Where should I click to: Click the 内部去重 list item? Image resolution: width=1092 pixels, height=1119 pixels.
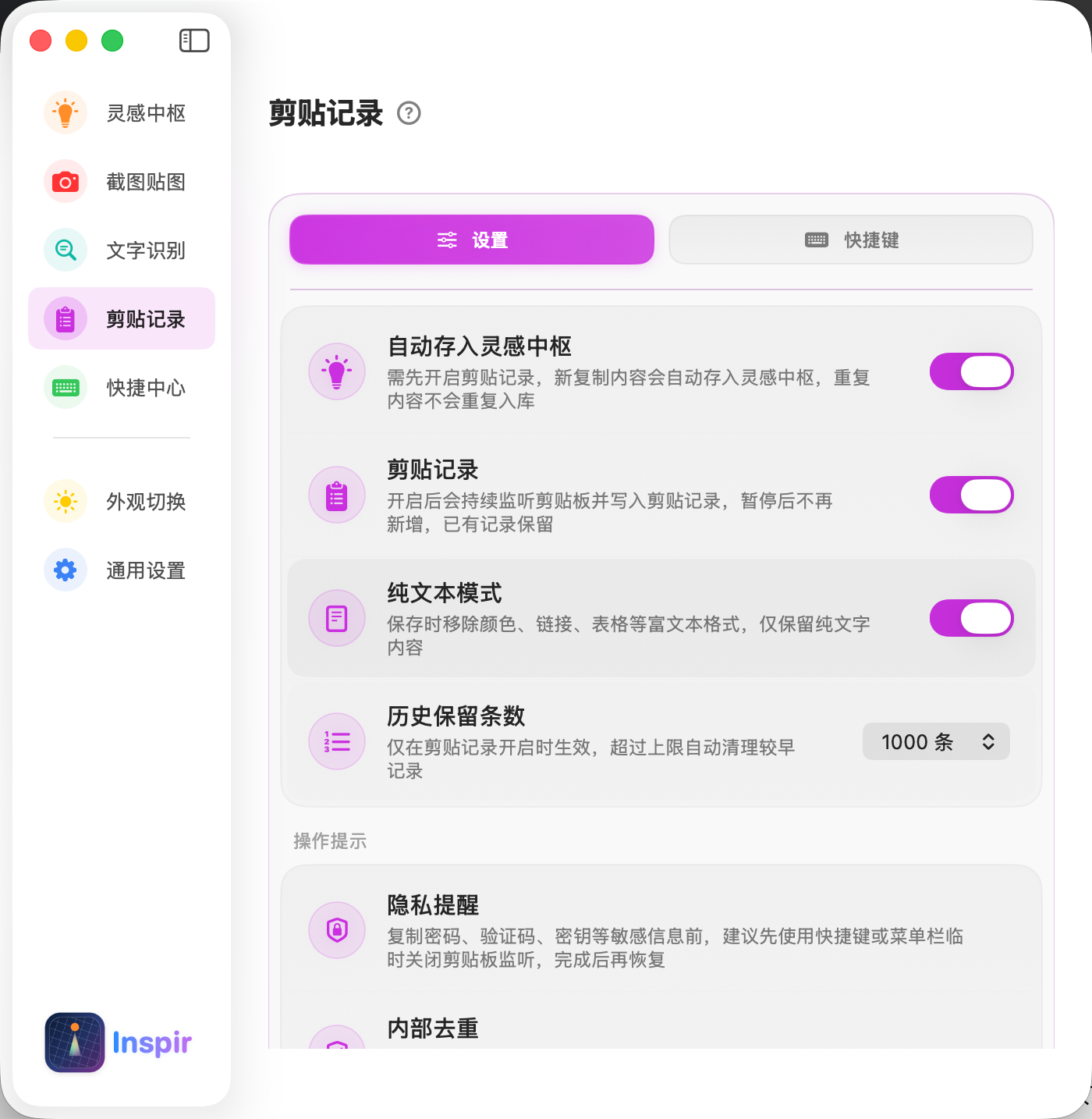(x=433, y=1028)
